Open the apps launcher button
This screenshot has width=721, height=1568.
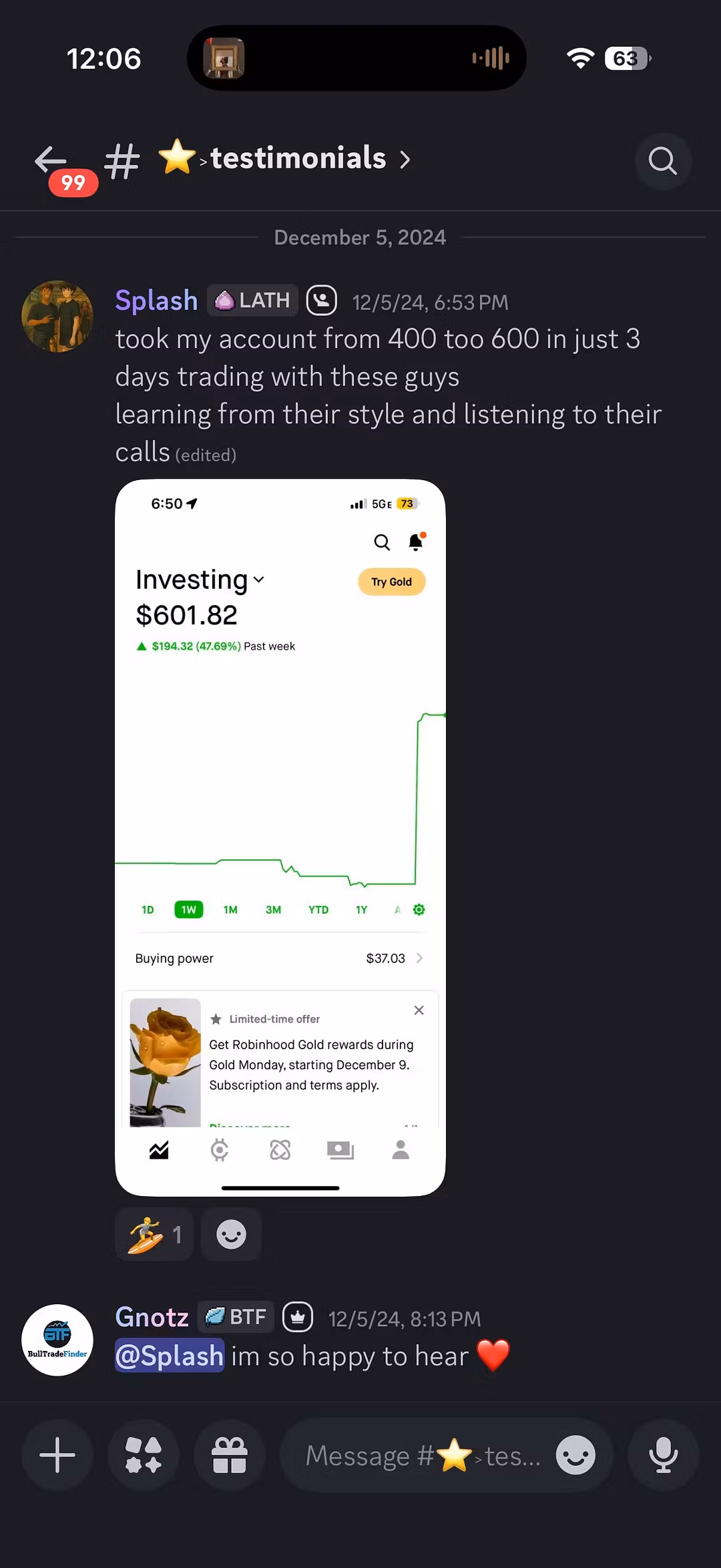point(144,1455)
